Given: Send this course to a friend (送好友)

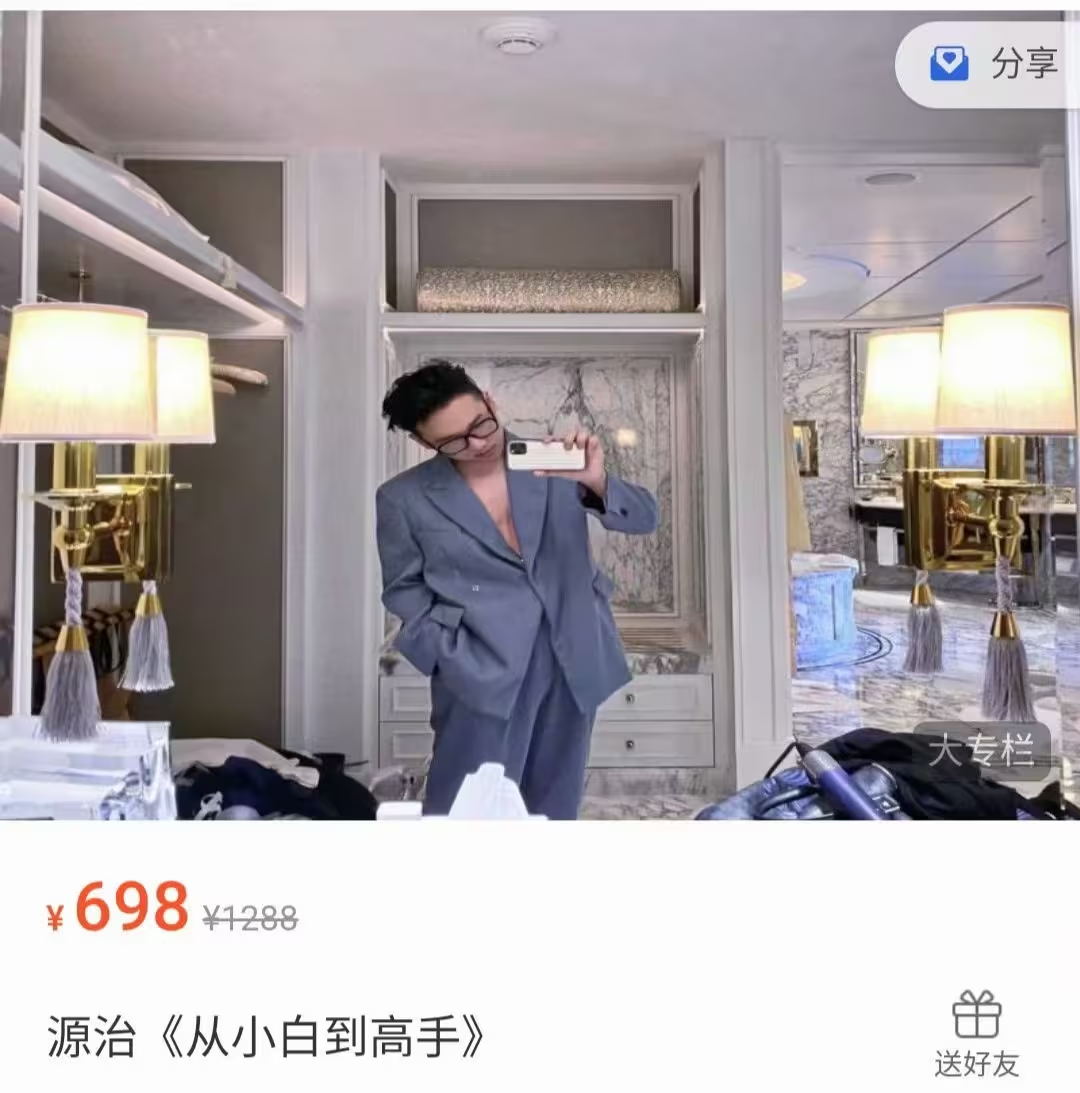Looking at the screenshot, I should pos(976,1034).
